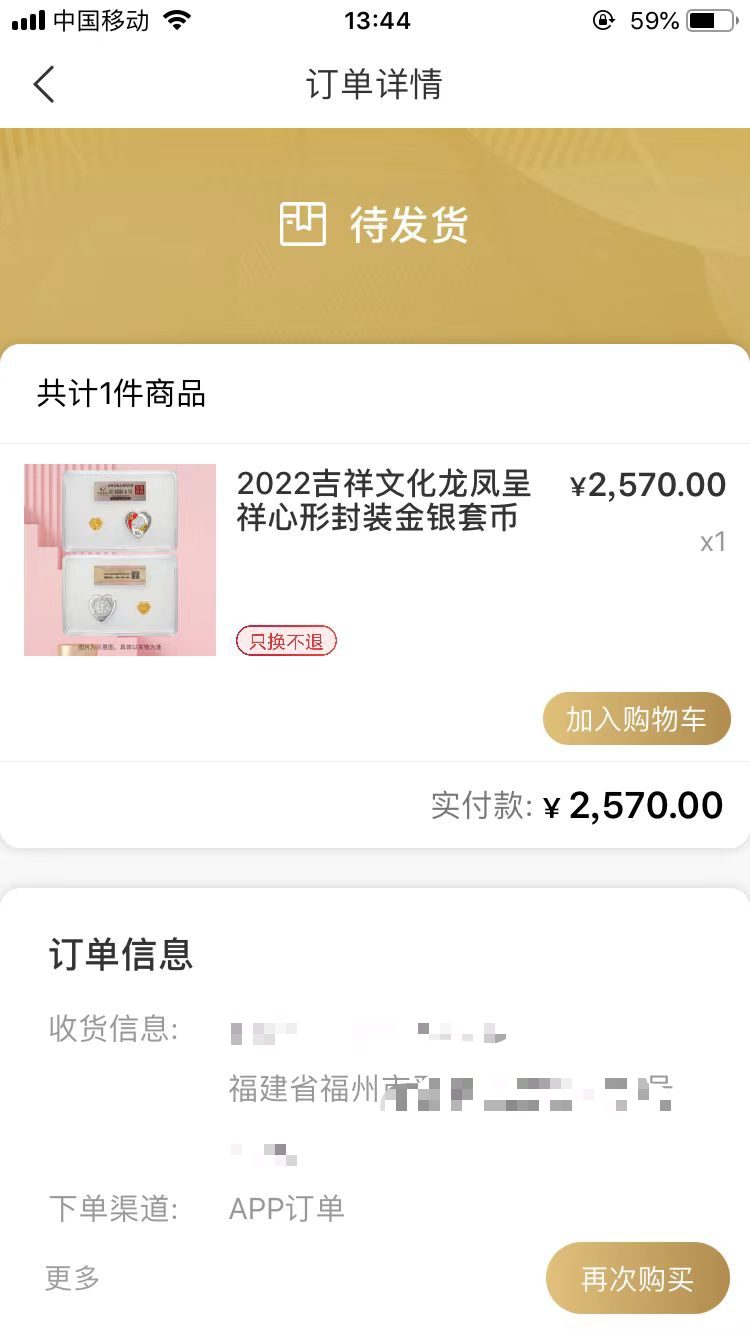This screenshot has height=1334, width=750.
Task: Go back from the order details page
Action: coord(43,84)
